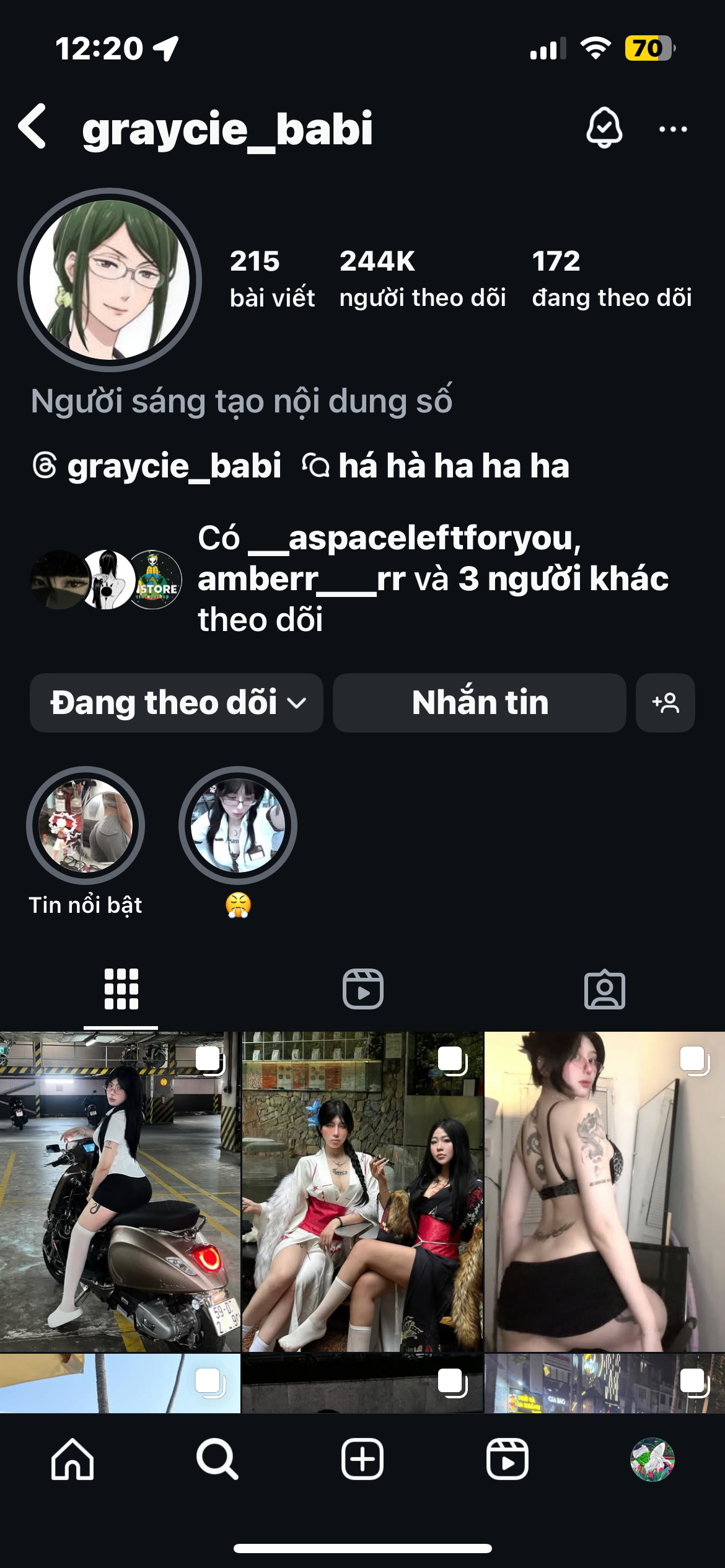
Task: Show suggested accounts with add-person button
Action: [665, 703]
